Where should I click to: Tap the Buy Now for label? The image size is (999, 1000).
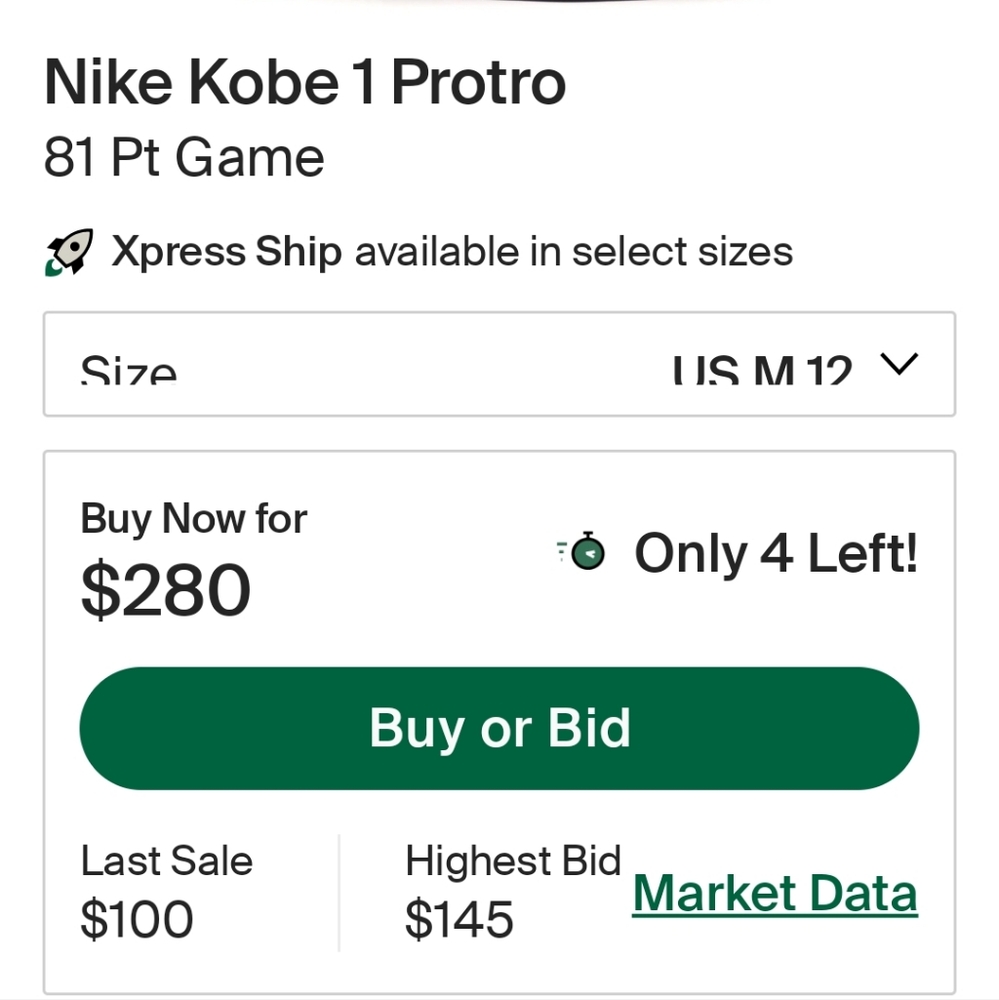pos(193,518)
